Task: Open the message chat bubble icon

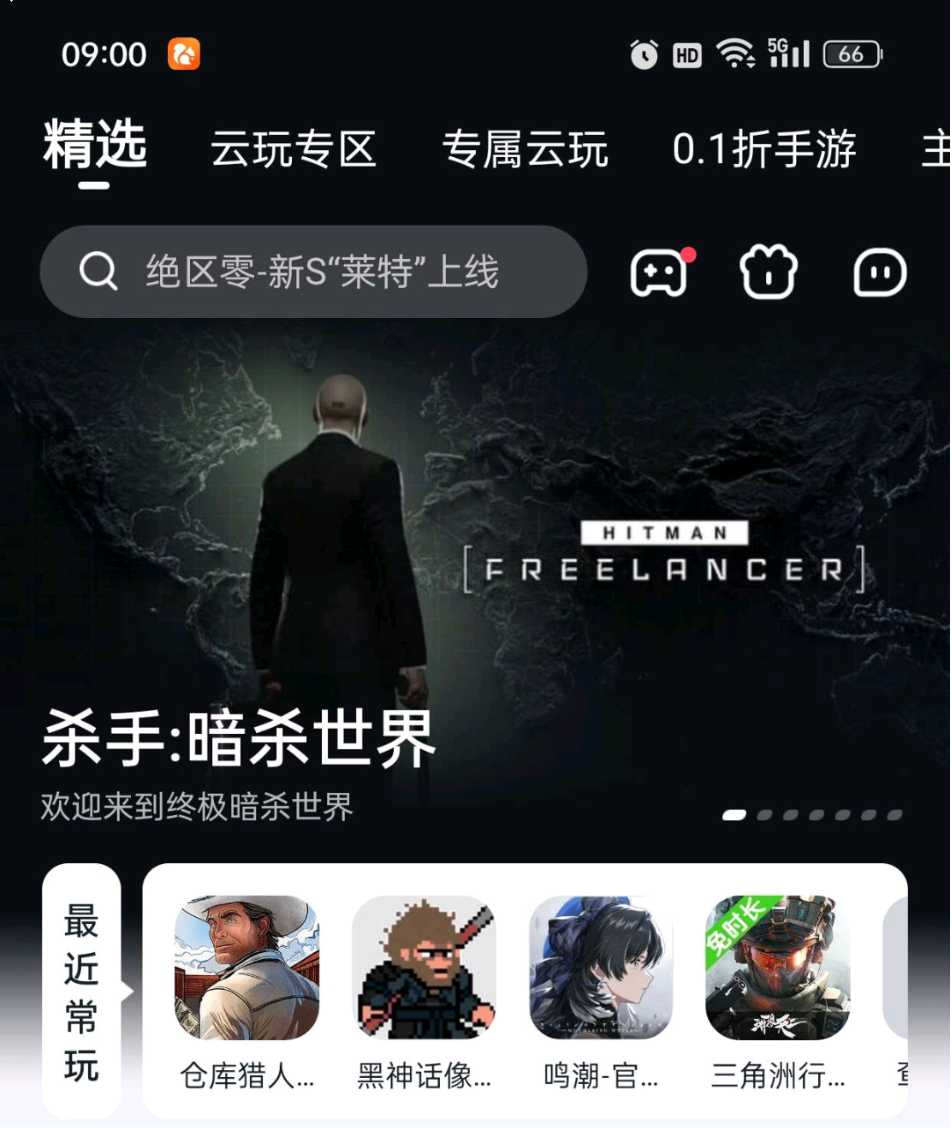Action: click(878, 273)
